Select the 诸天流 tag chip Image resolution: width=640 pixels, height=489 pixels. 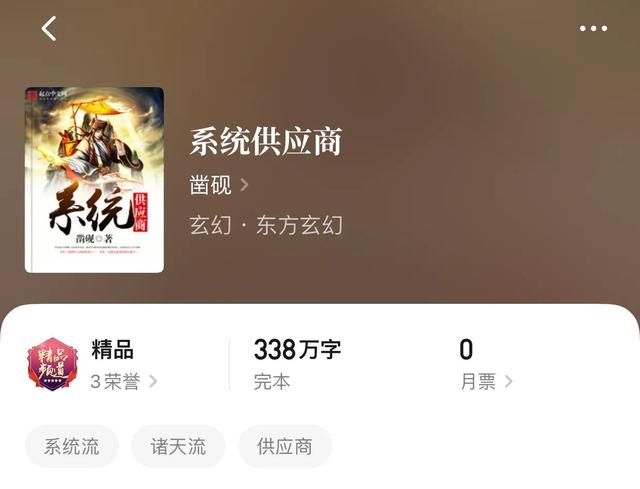tap(178, 446)
